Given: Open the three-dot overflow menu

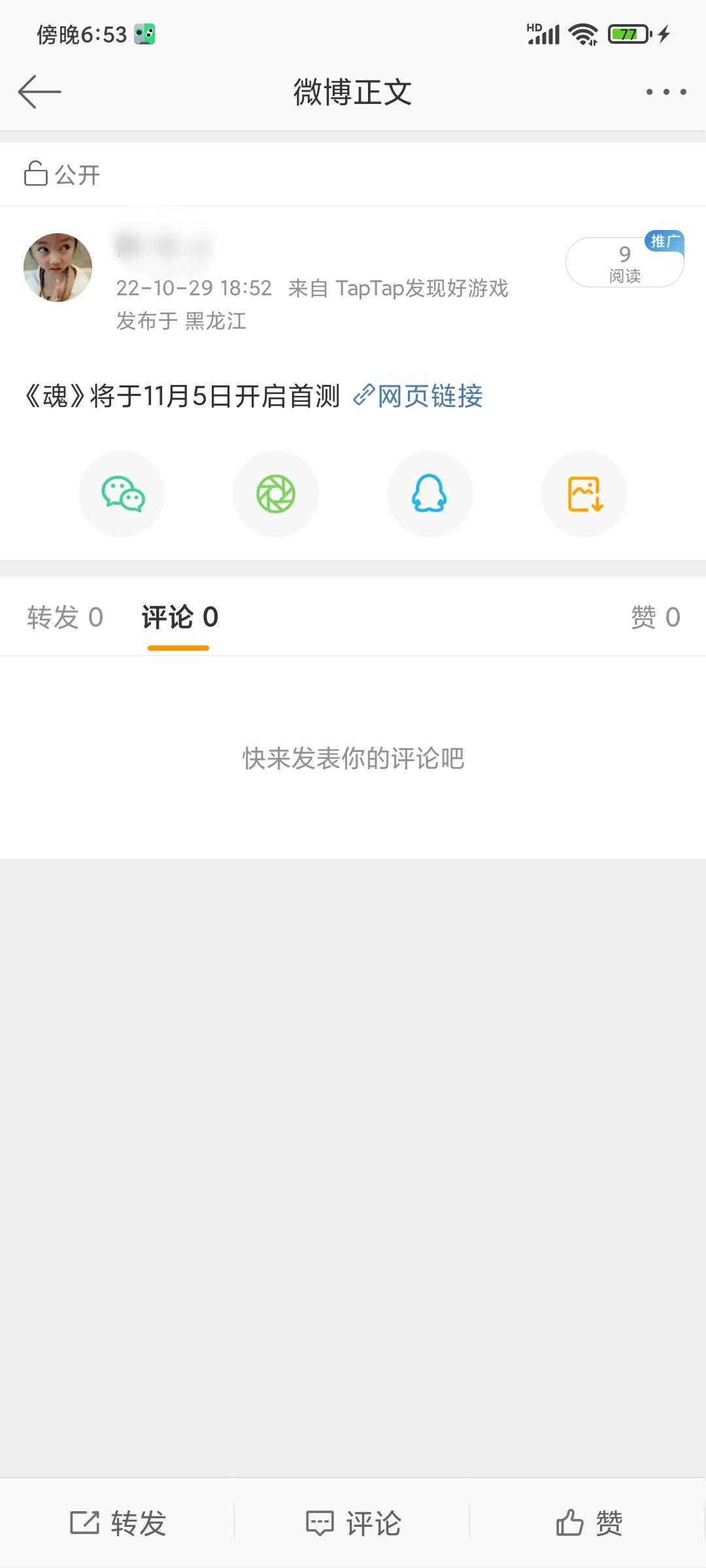Looking at the screenshot, I should click(665, 91).
